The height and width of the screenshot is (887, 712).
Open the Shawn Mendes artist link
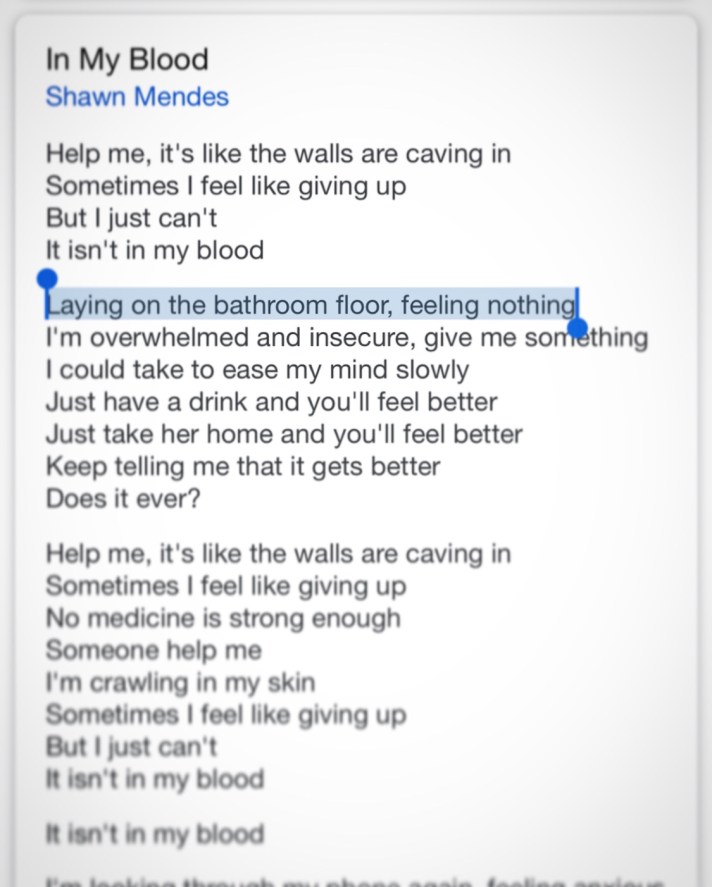click(137, 97)
